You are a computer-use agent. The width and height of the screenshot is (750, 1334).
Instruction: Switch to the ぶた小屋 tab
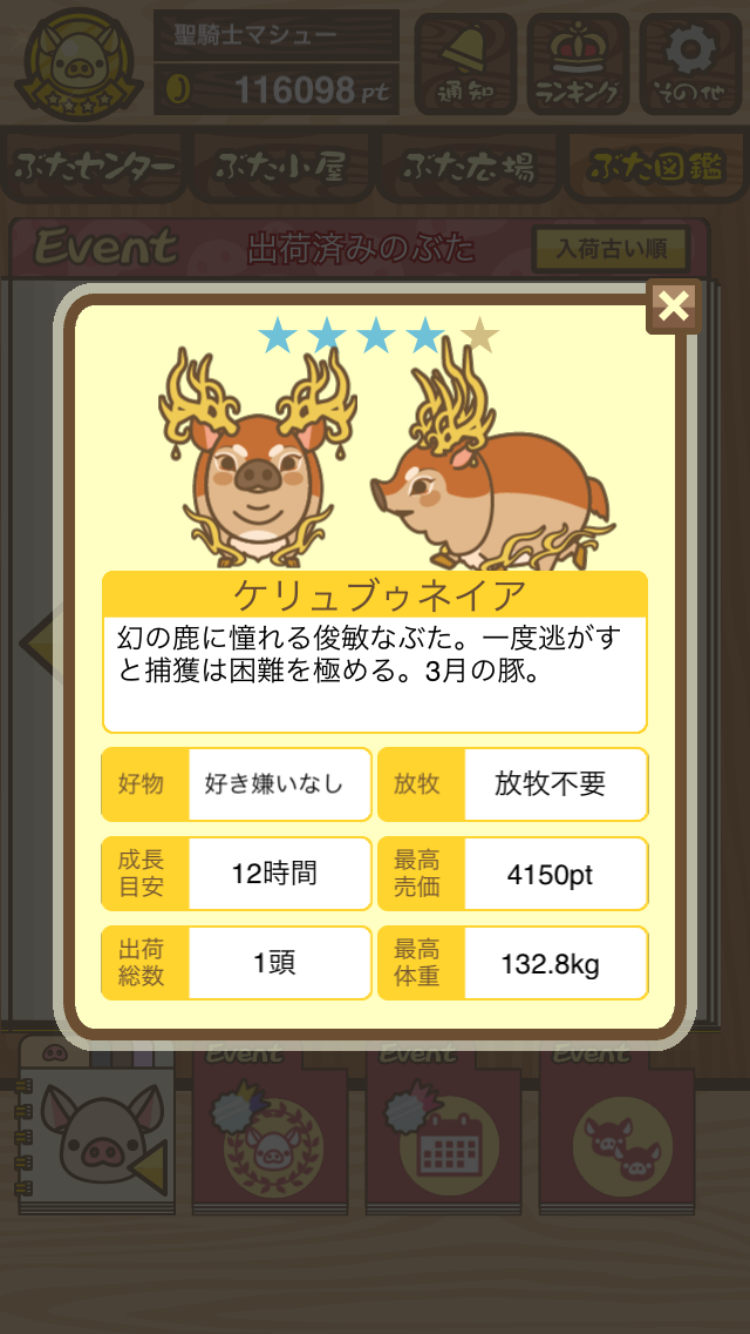(x=281, y=167)
